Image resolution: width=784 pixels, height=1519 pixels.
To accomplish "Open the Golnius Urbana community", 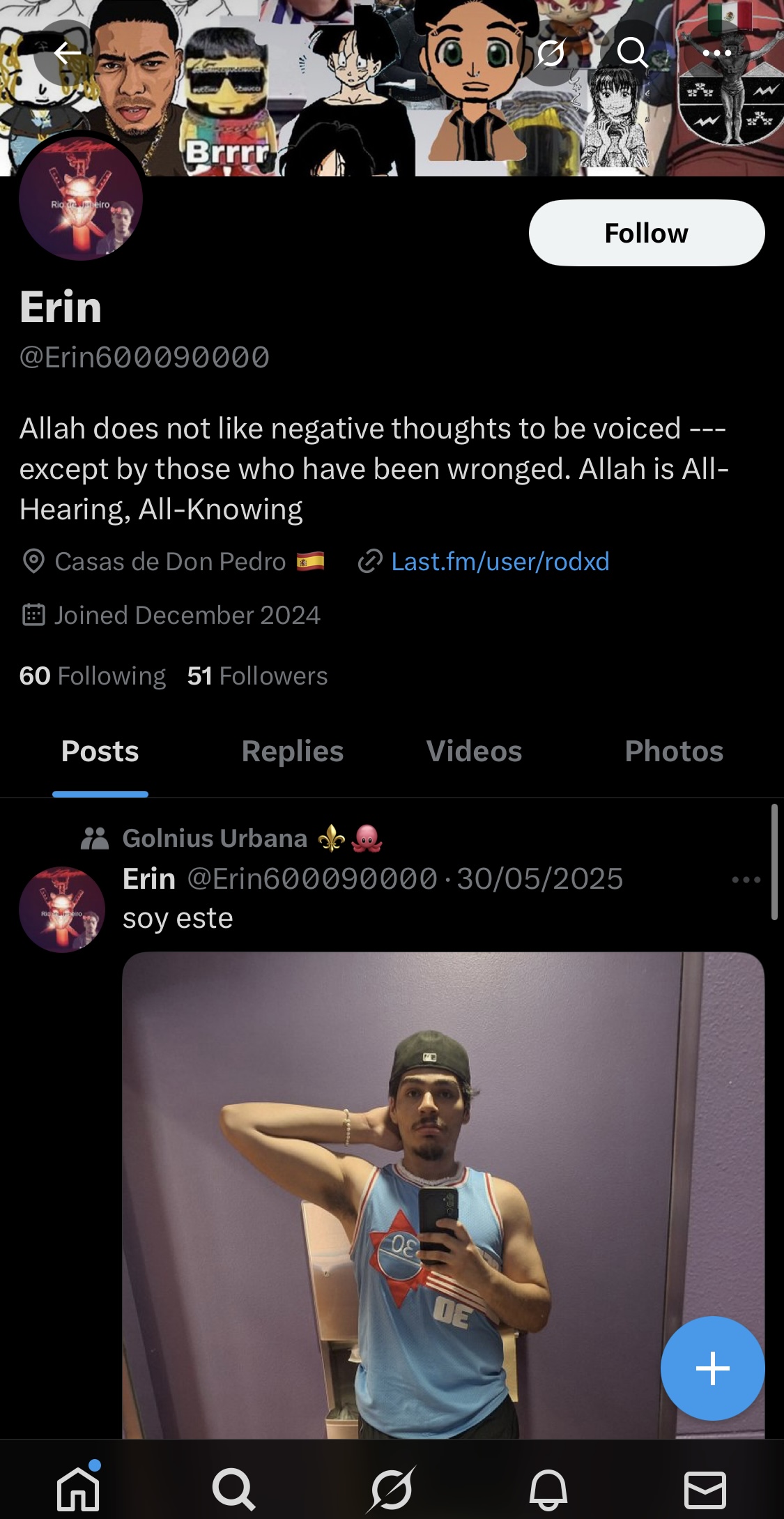I will click(215, 838).
